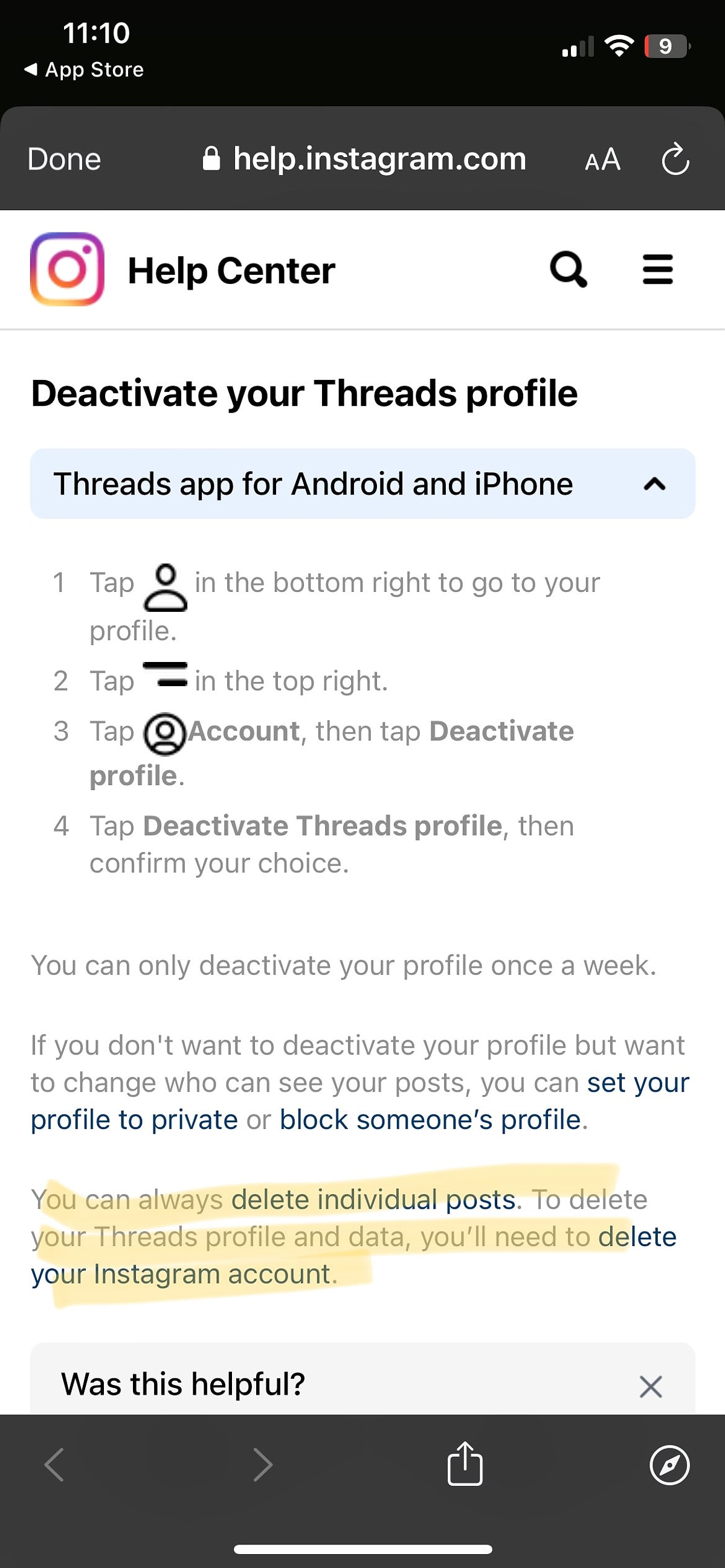Screen dimensions: 725x1568
Task: Return to App Store
Action: 84,70
